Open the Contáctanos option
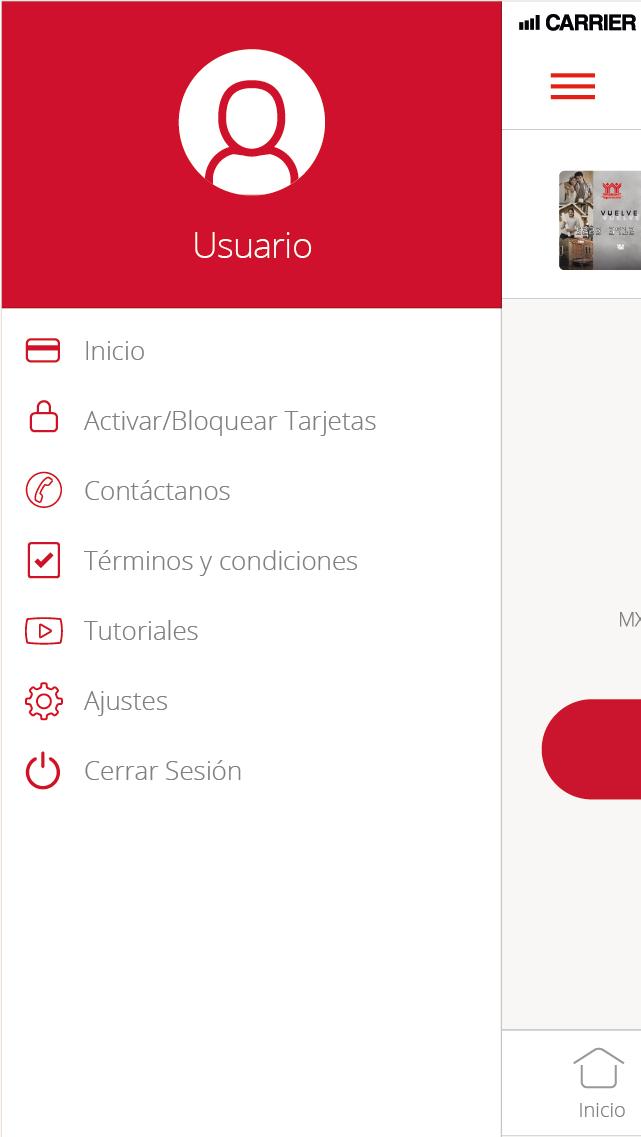The image size is (641, 1137). click(x=156, y=491)
